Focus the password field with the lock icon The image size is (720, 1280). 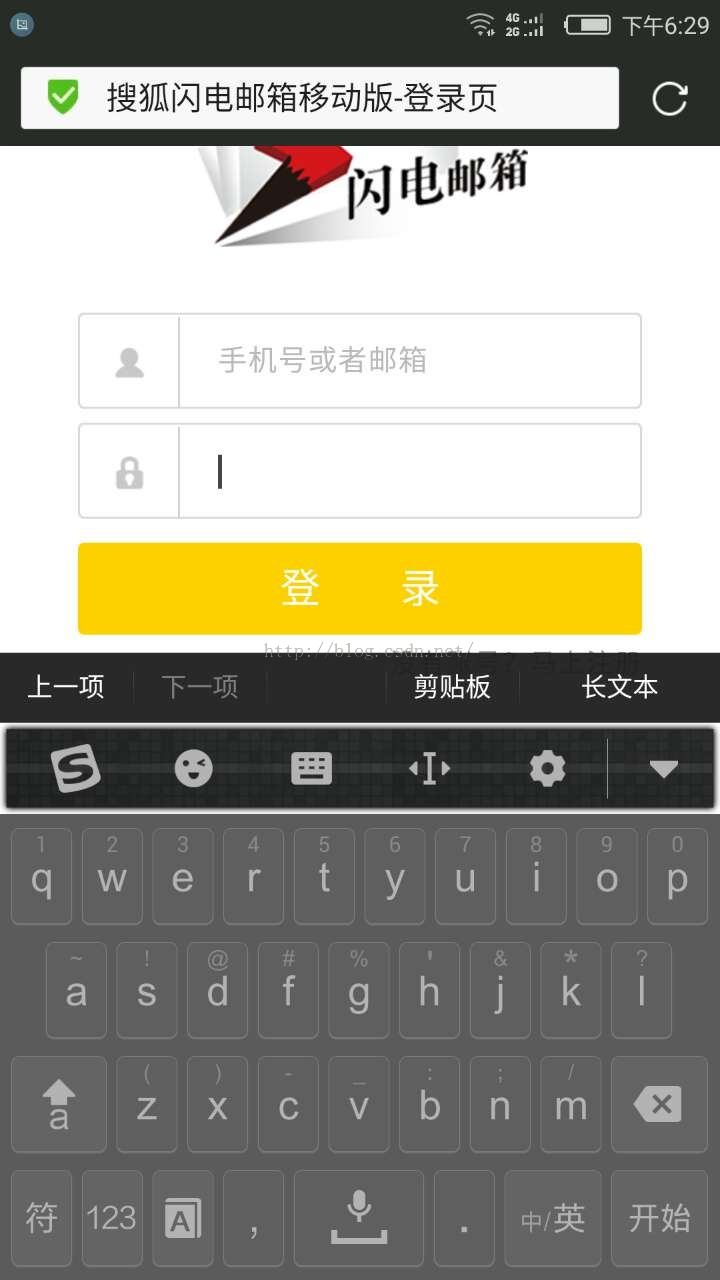click(x=408, y=471)
